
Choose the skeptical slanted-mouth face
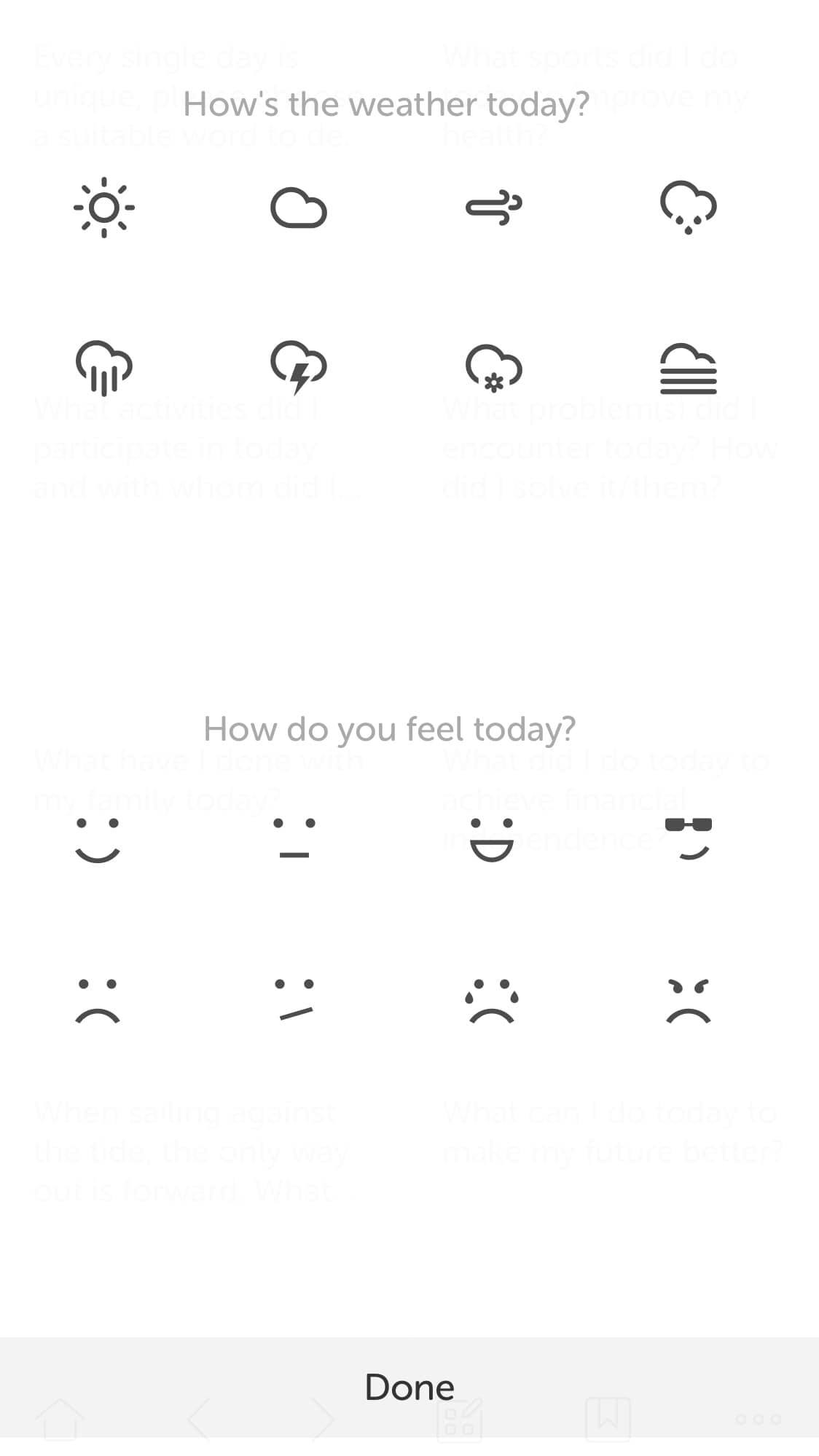tap(294, 1000)
